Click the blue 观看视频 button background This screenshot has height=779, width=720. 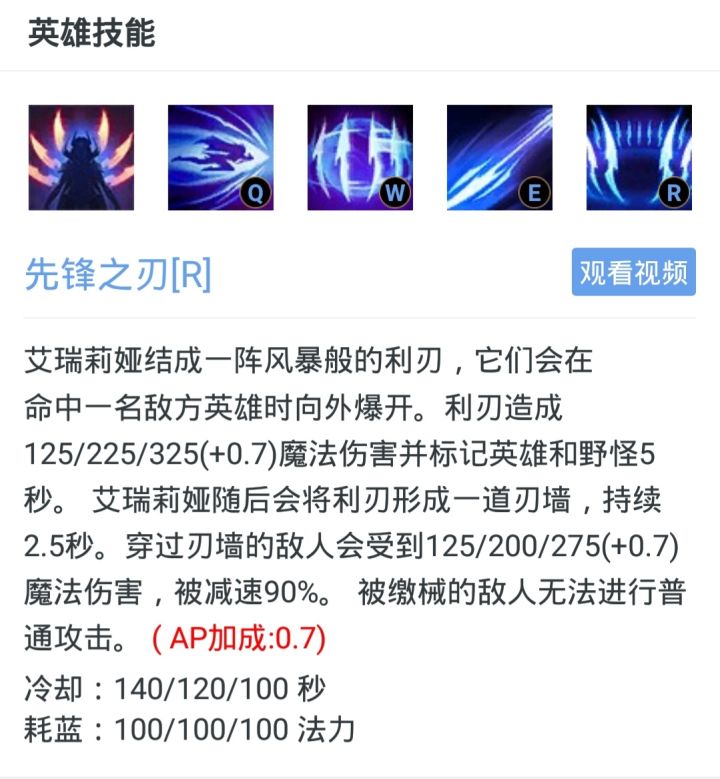point(633,271)
